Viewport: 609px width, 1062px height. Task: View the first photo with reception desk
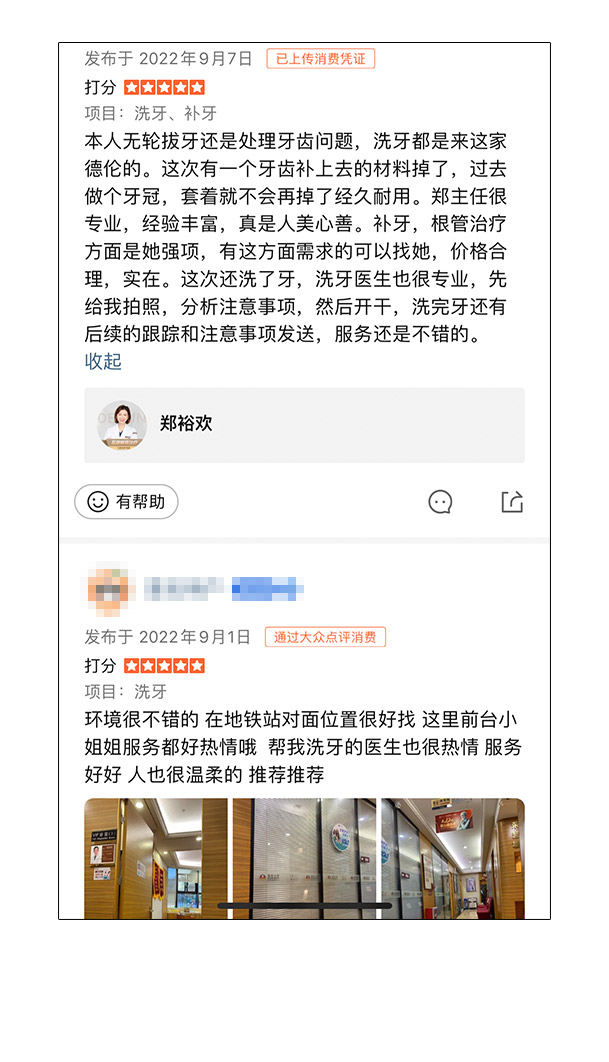(x=156, y=857)
